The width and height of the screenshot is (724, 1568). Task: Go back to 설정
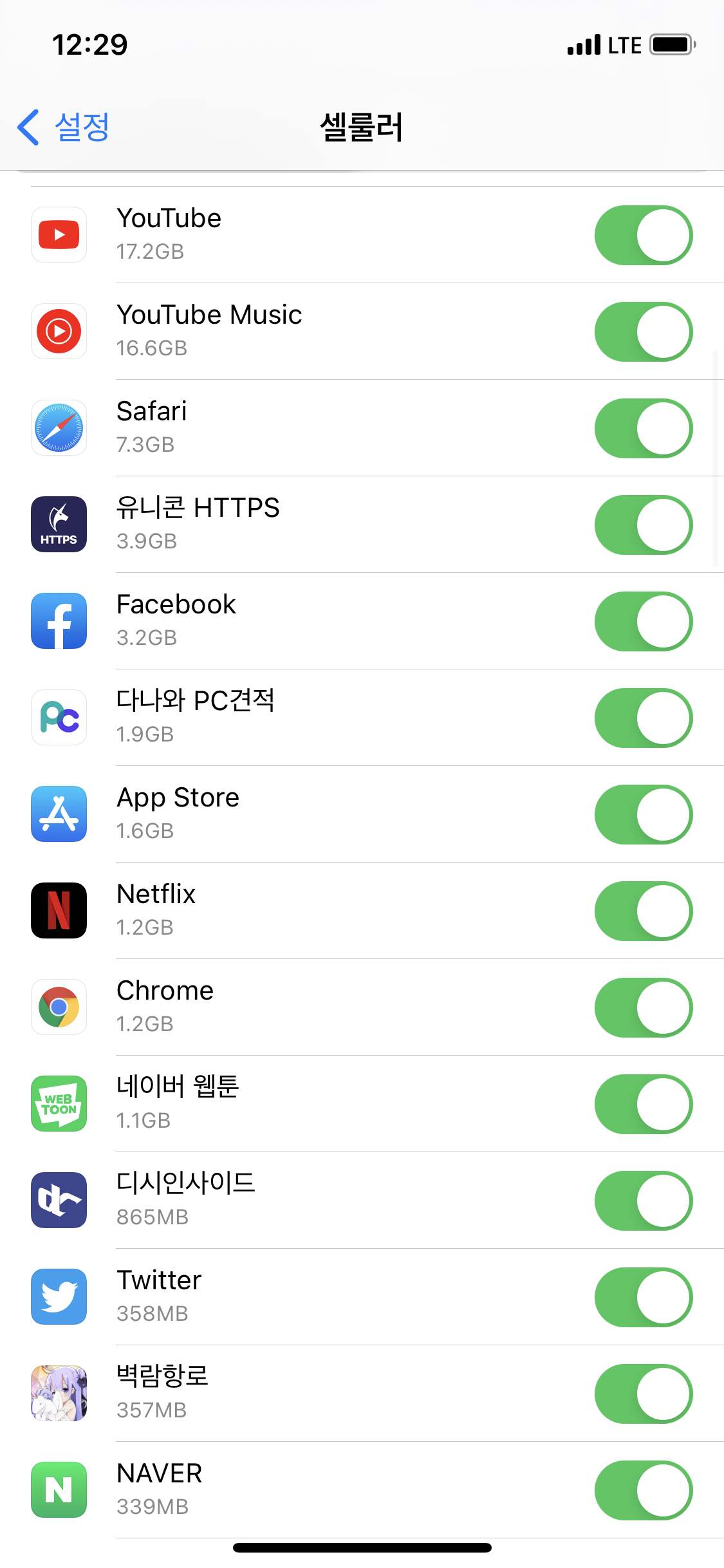64,127
